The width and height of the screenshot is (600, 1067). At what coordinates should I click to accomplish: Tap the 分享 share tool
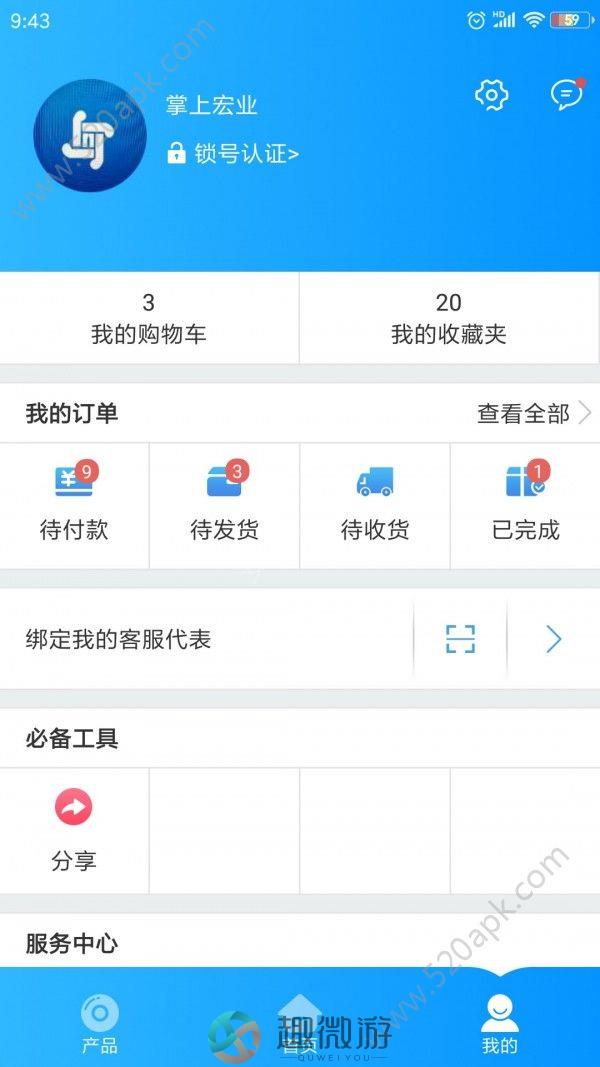point(73,830)
